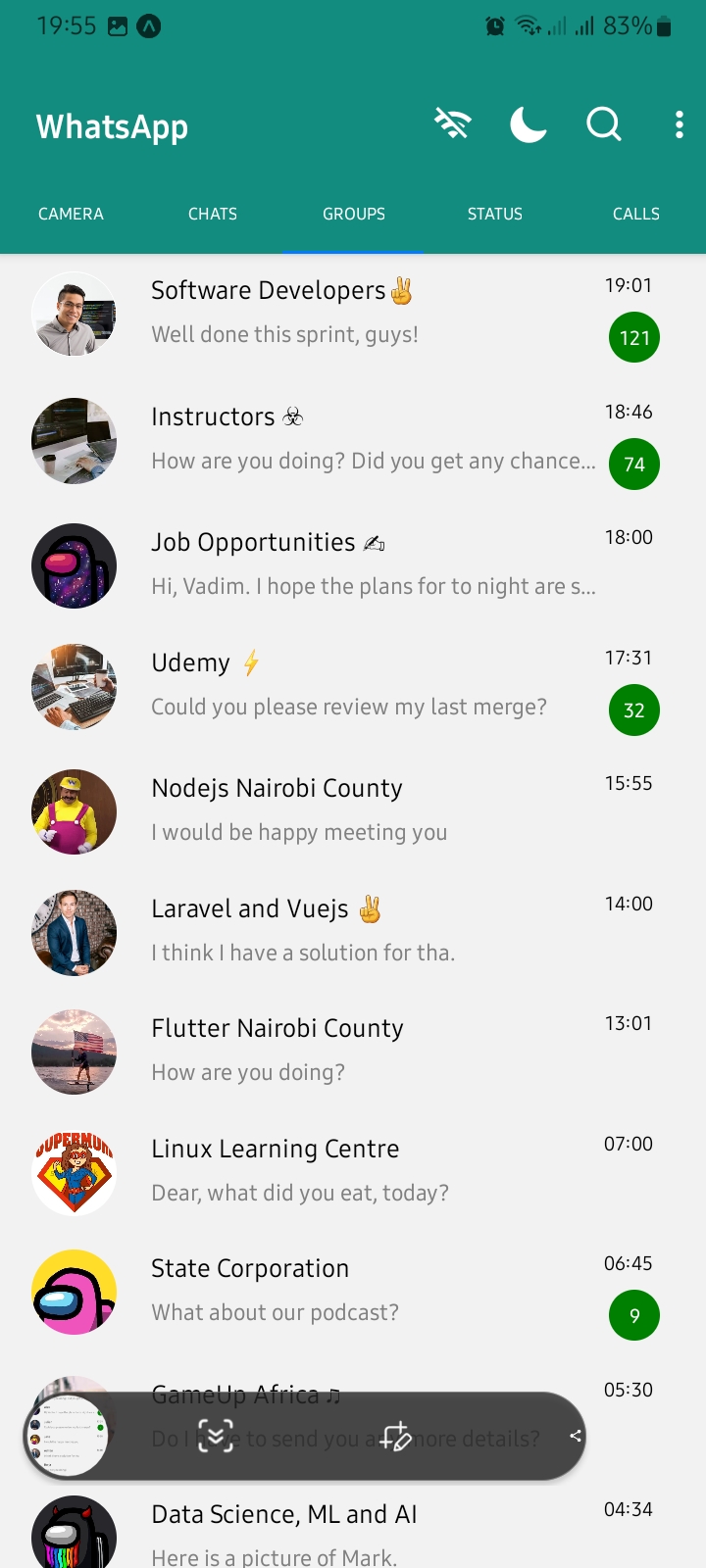Image resolution: width=706 pixels, height=1568 pixels.
Task: Tap the 9 unread badge on State Corporation
Action: 634,1315
